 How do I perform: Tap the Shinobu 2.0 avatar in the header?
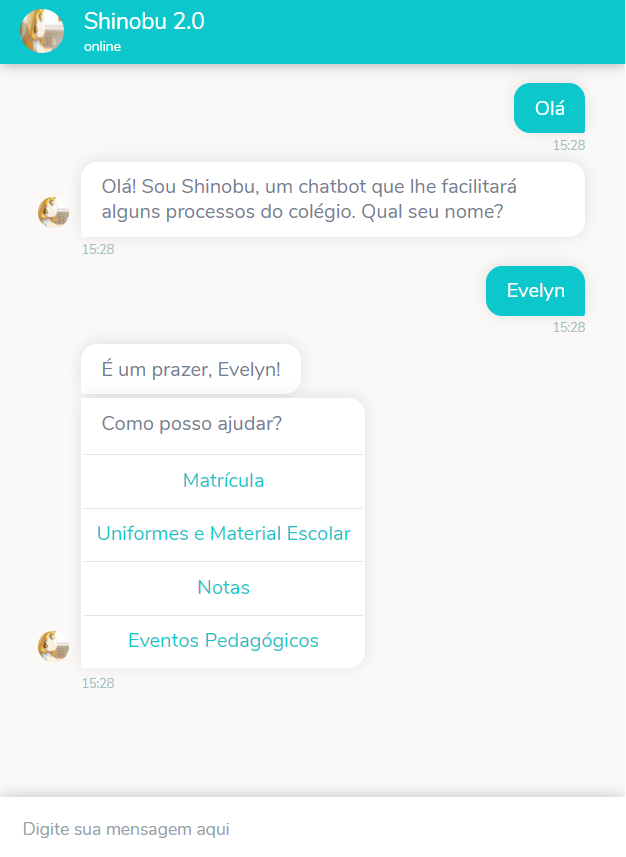(42, 31)
